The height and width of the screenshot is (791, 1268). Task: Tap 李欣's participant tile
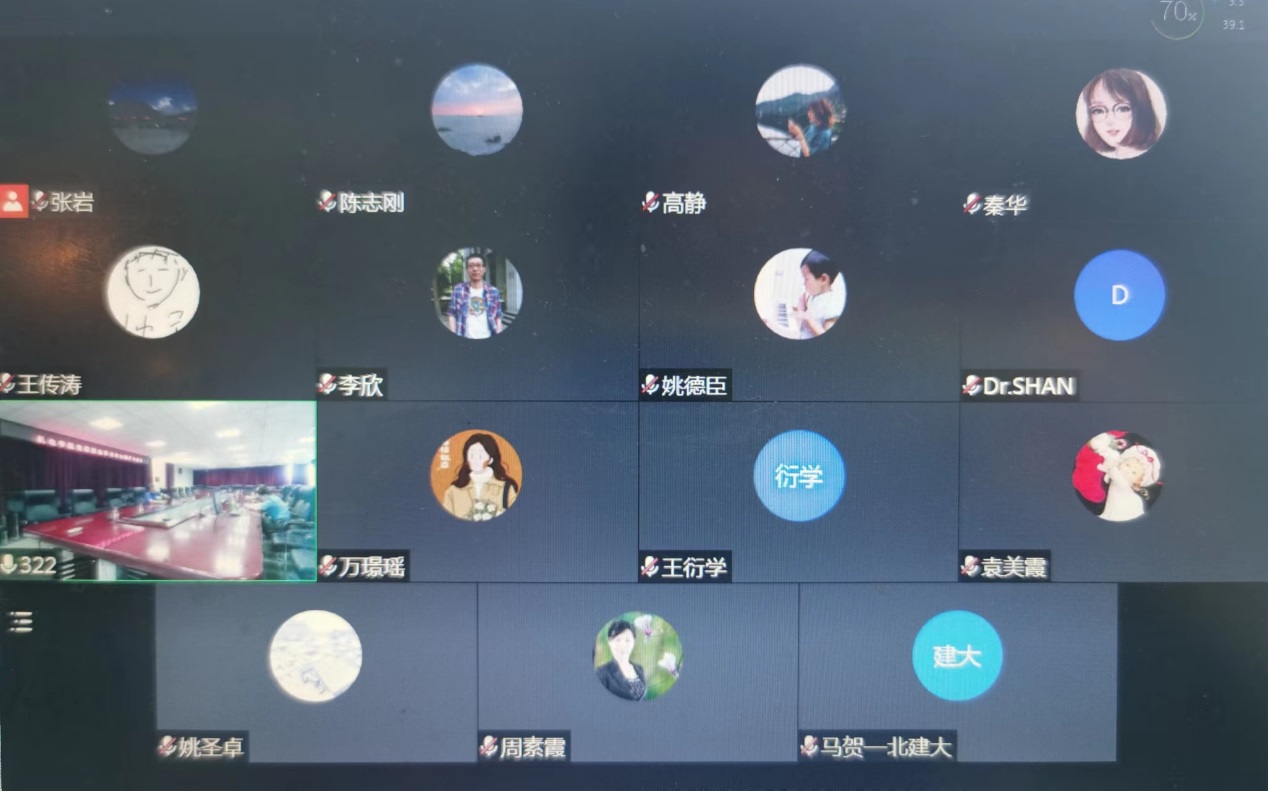[x=478, y=294]
